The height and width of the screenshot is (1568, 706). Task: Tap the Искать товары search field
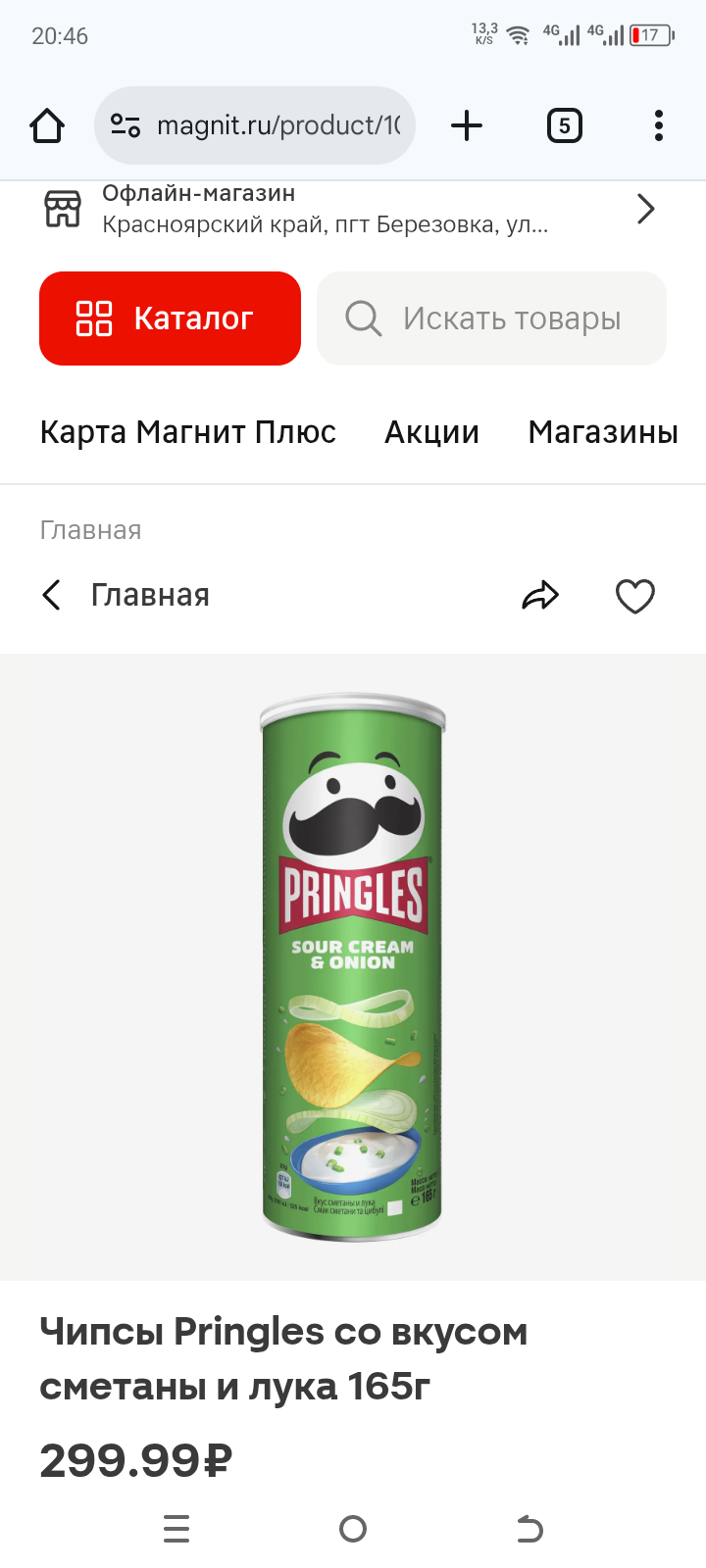[x=491, y=318]
